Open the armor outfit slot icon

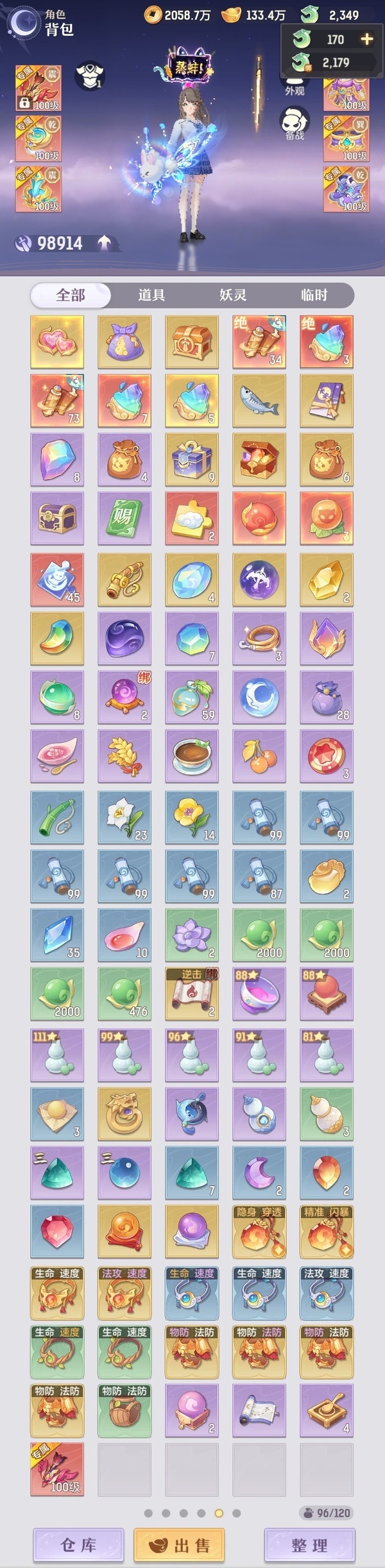pyautogui.click(x=90, y=76)
